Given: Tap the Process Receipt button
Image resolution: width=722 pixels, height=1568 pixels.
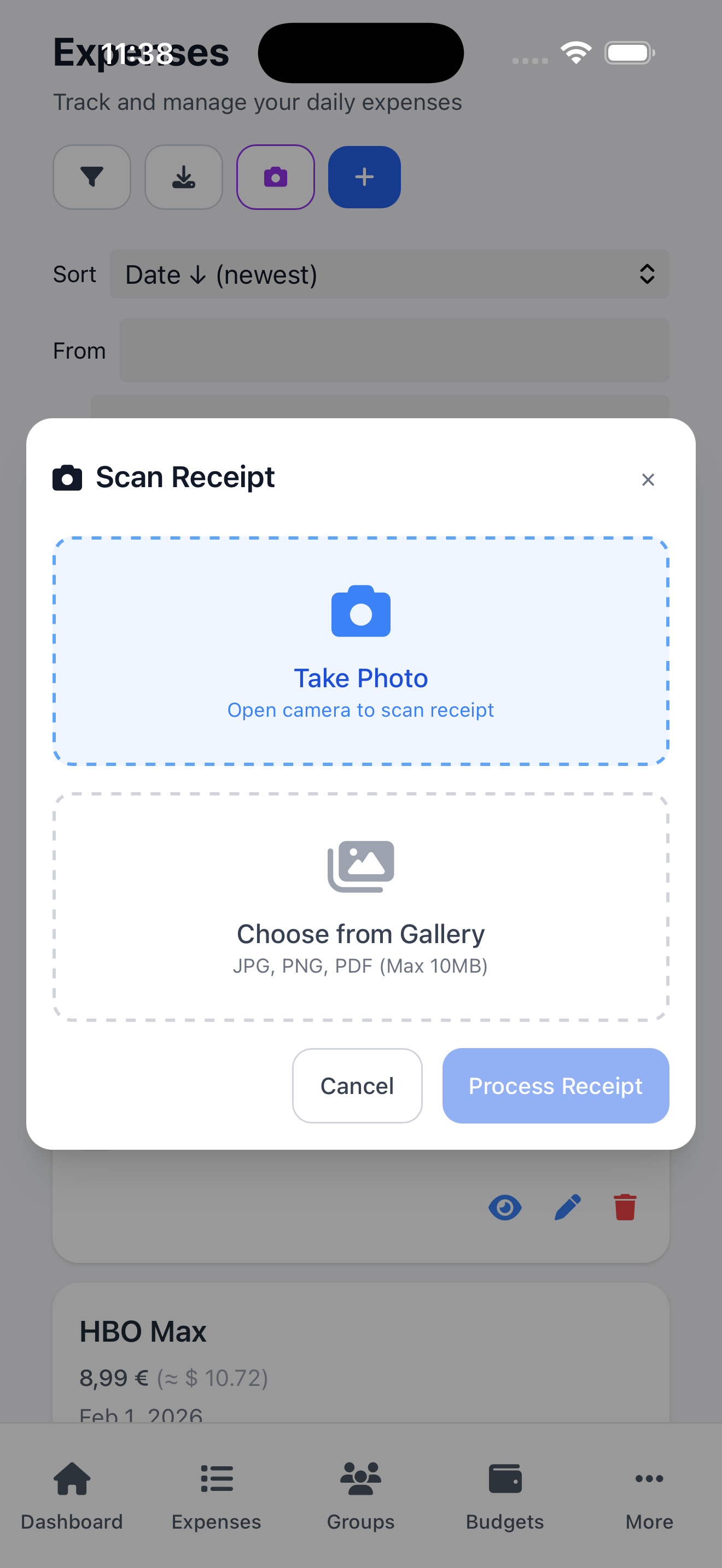Looking at the screenshot, I should coord(555,1085).
